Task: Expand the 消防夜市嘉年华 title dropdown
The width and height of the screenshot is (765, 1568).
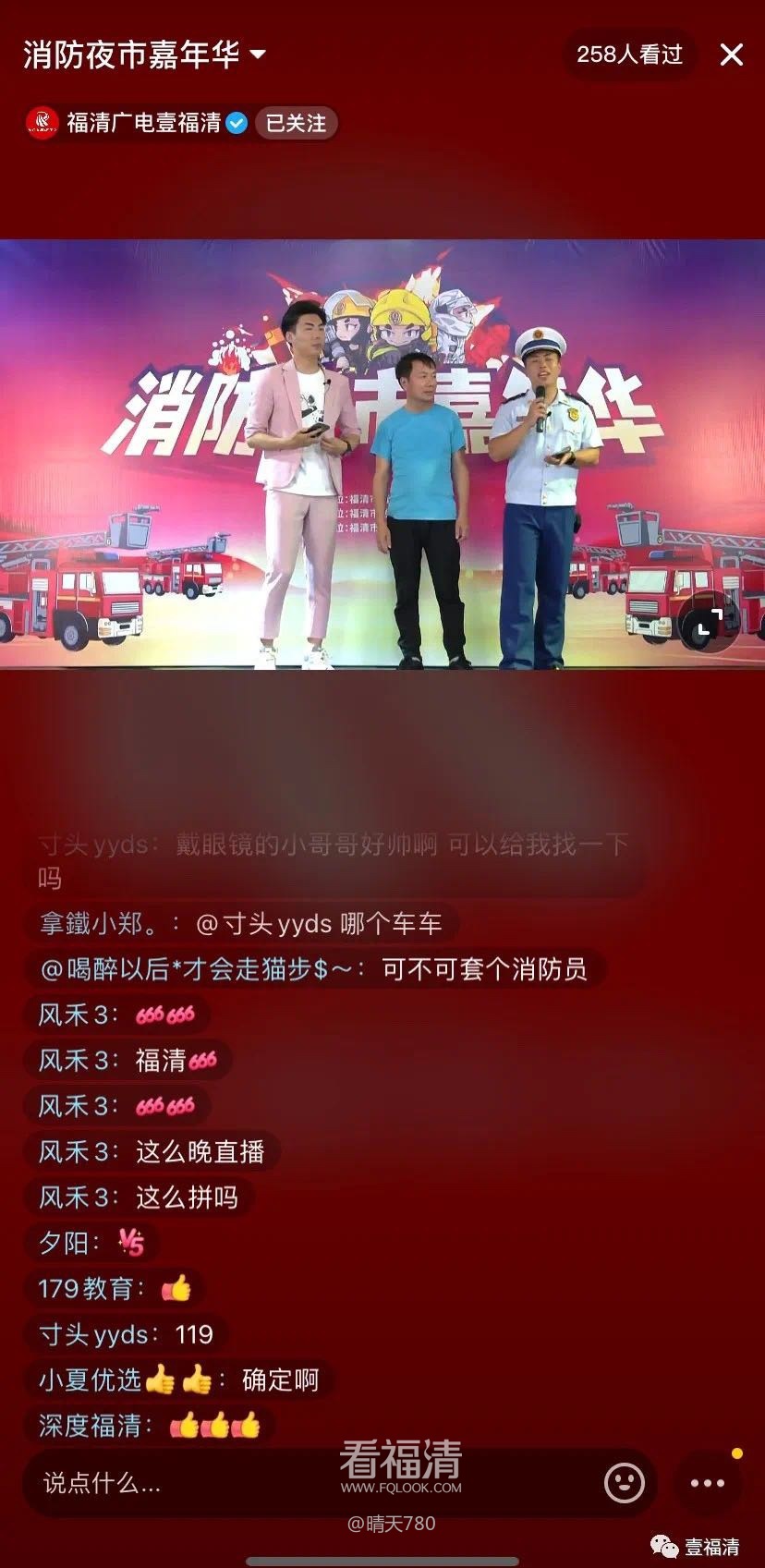Action: pyautogui.click(x=259, y=55)
